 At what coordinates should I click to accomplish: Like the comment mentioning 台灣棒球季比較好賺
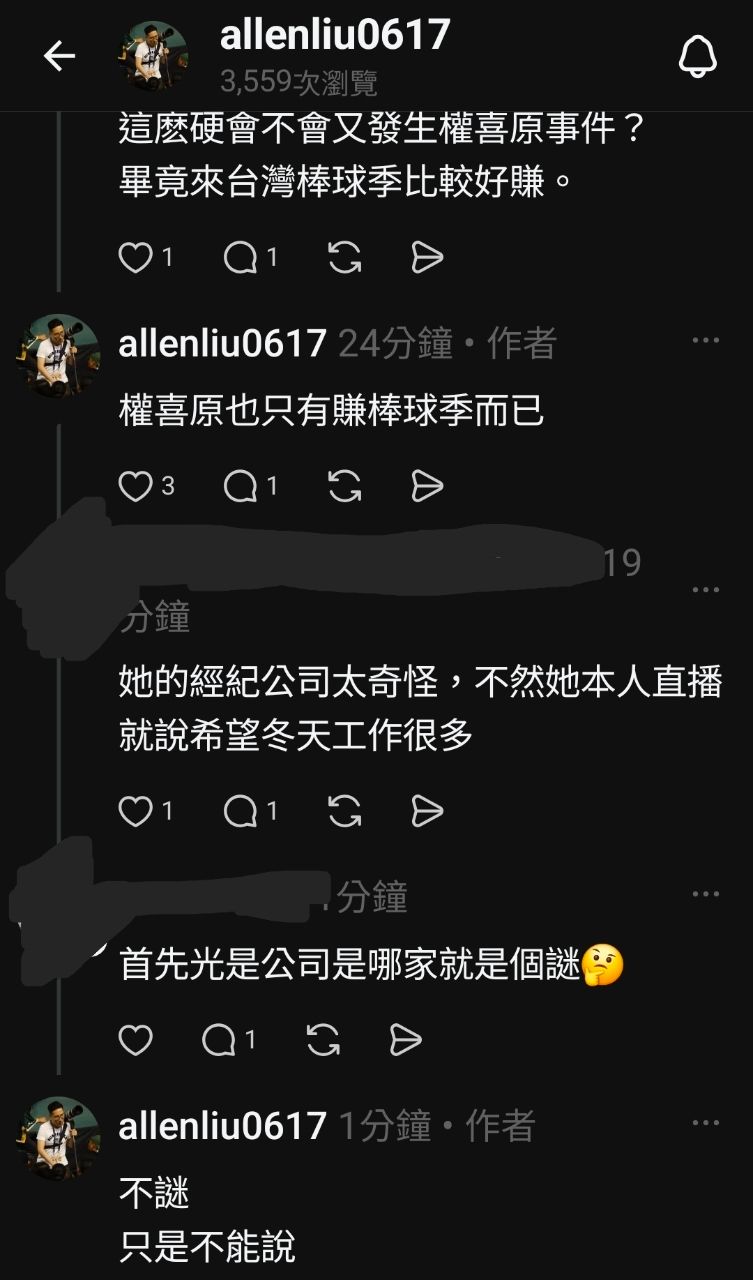pos(135,259)
